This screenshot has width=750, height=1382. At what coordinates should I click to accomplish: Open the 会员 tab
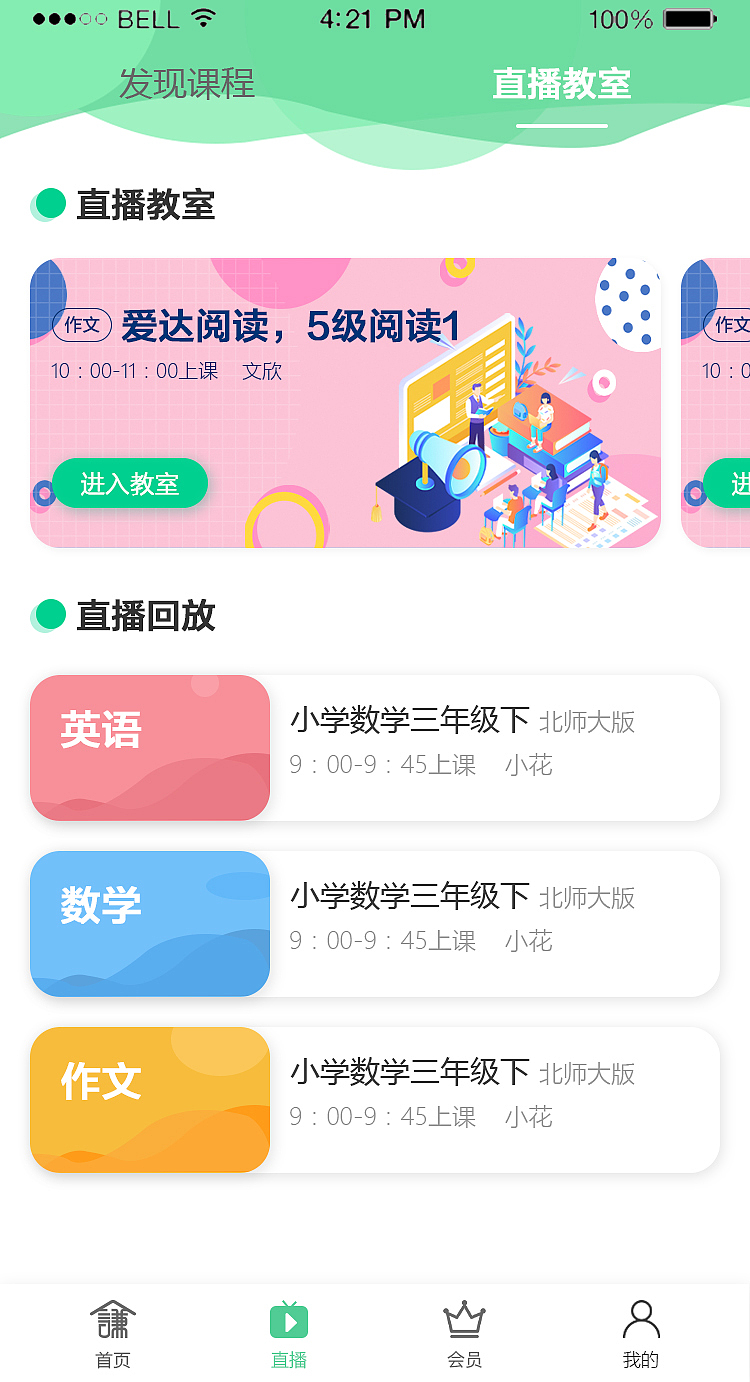(464, 1334)
